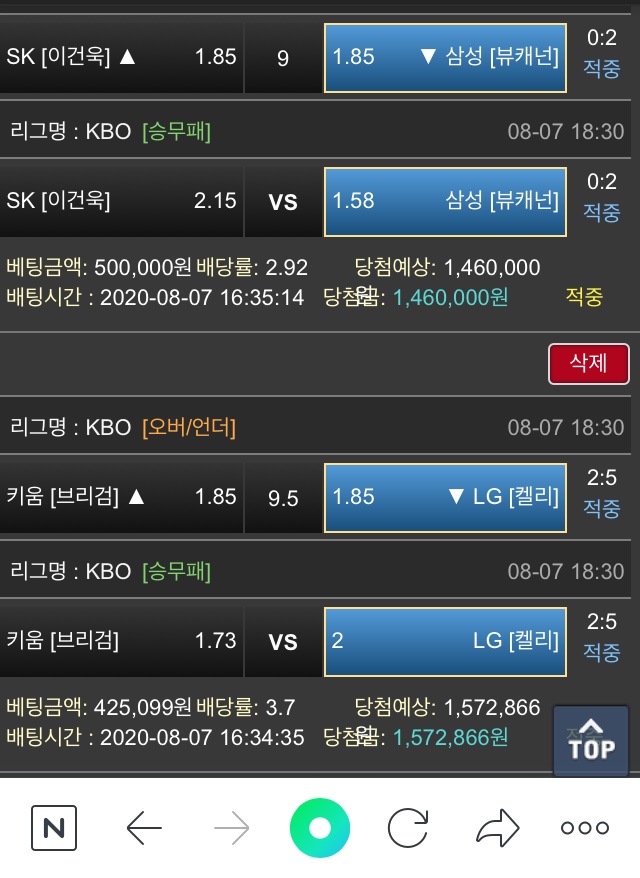Delete the bet slip with 삭제 button
640x878 pixels.
[589, 363]
